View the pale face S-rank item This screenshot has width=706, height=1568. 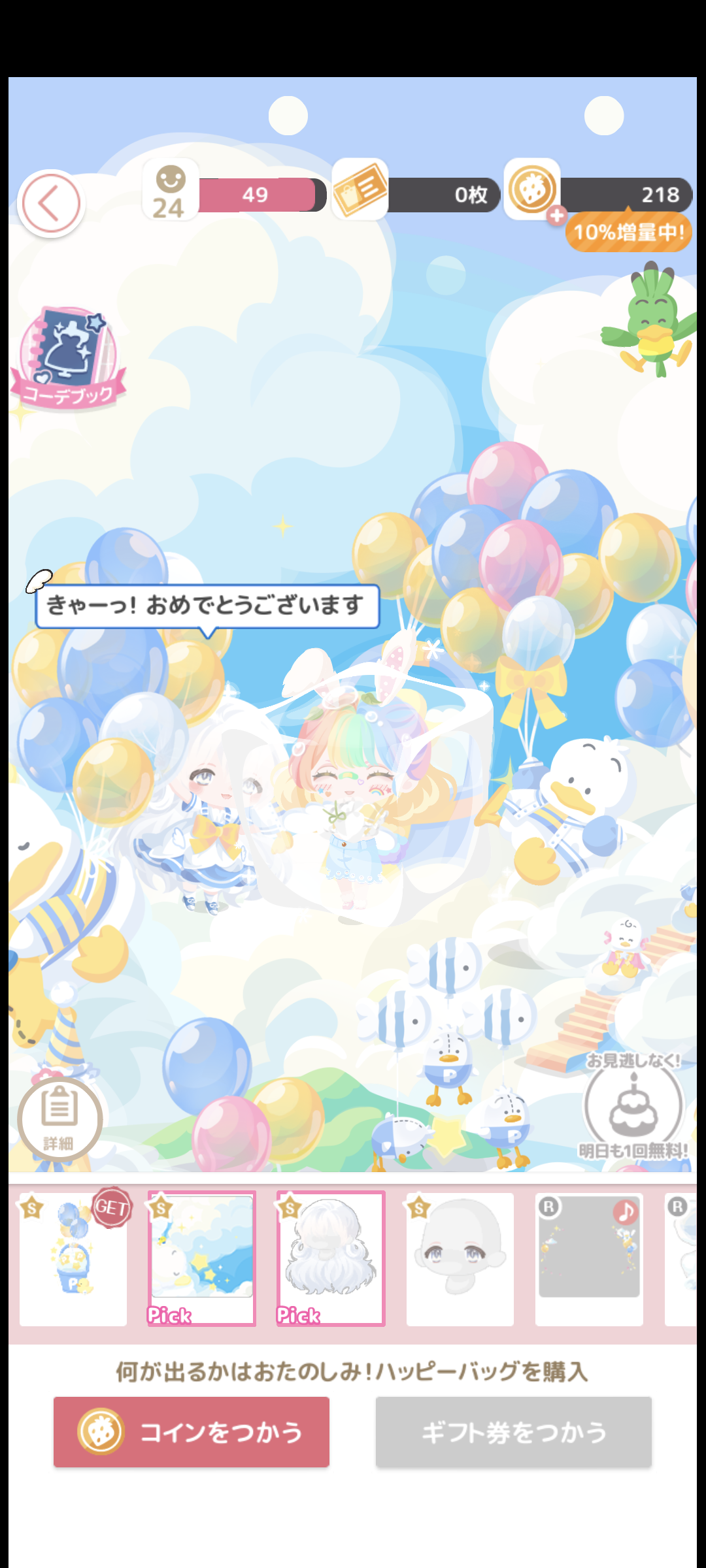460,1259
